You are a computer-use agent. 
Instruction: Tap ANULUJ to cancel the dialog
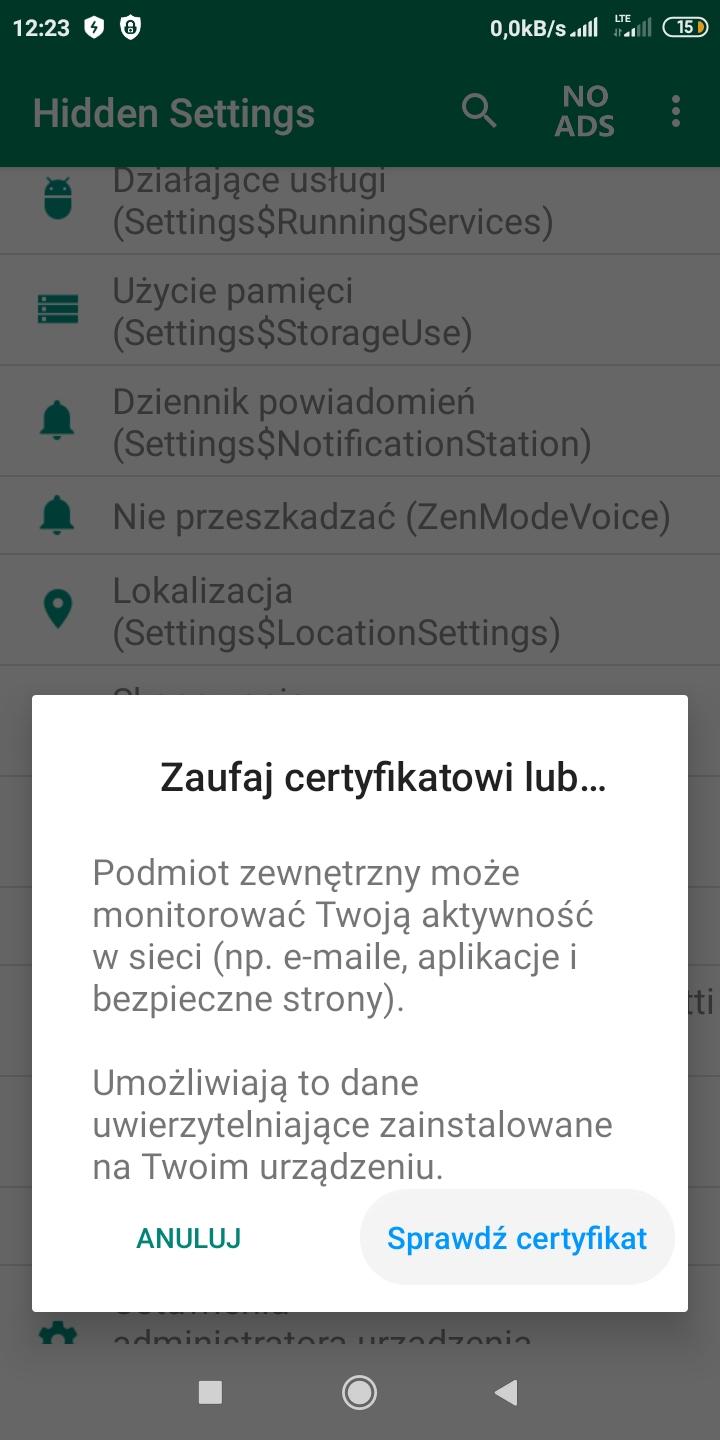pos(189,1238)
